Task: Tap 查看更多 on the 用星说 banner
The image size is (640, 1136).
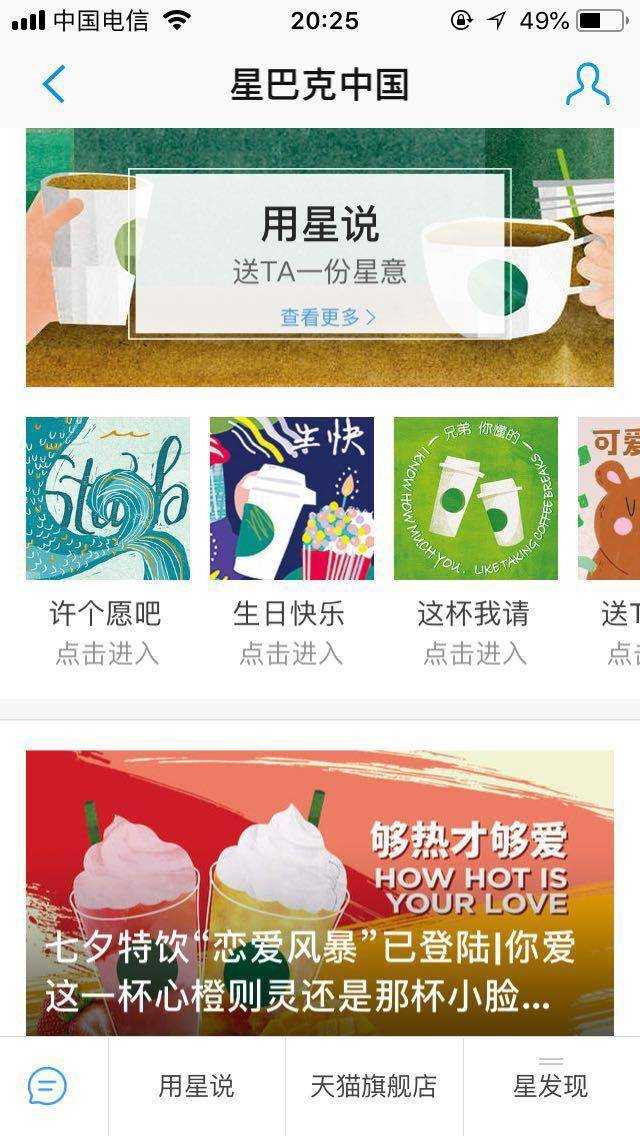Action: click(327, 318)
